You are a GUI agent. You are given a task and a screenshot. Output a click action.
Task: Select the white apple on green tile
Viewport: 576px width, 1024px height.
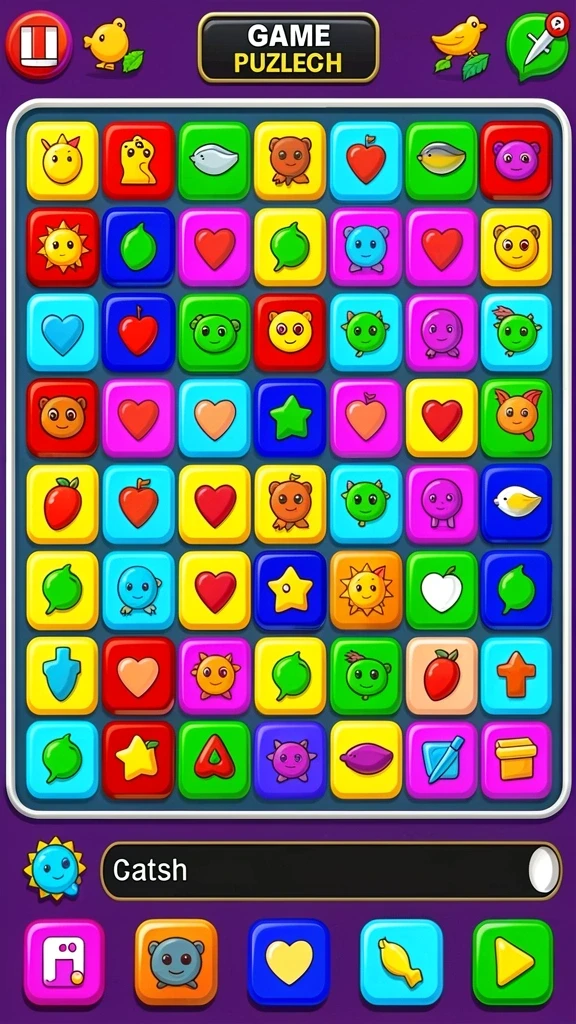pos(441,590)
